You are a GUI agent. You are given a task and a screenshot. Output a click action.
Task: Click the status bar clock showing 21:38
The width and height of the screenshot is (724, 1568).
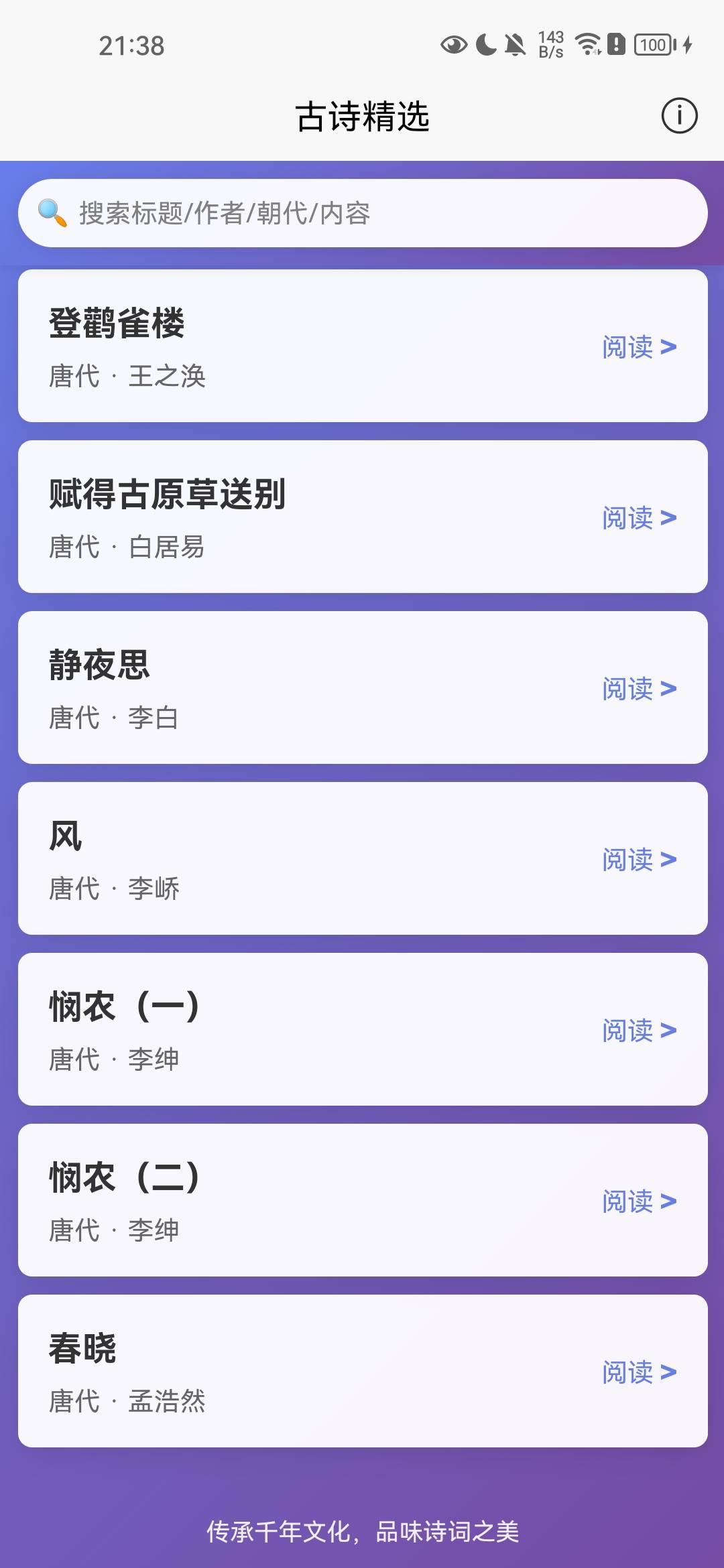[x=131, y=45]
